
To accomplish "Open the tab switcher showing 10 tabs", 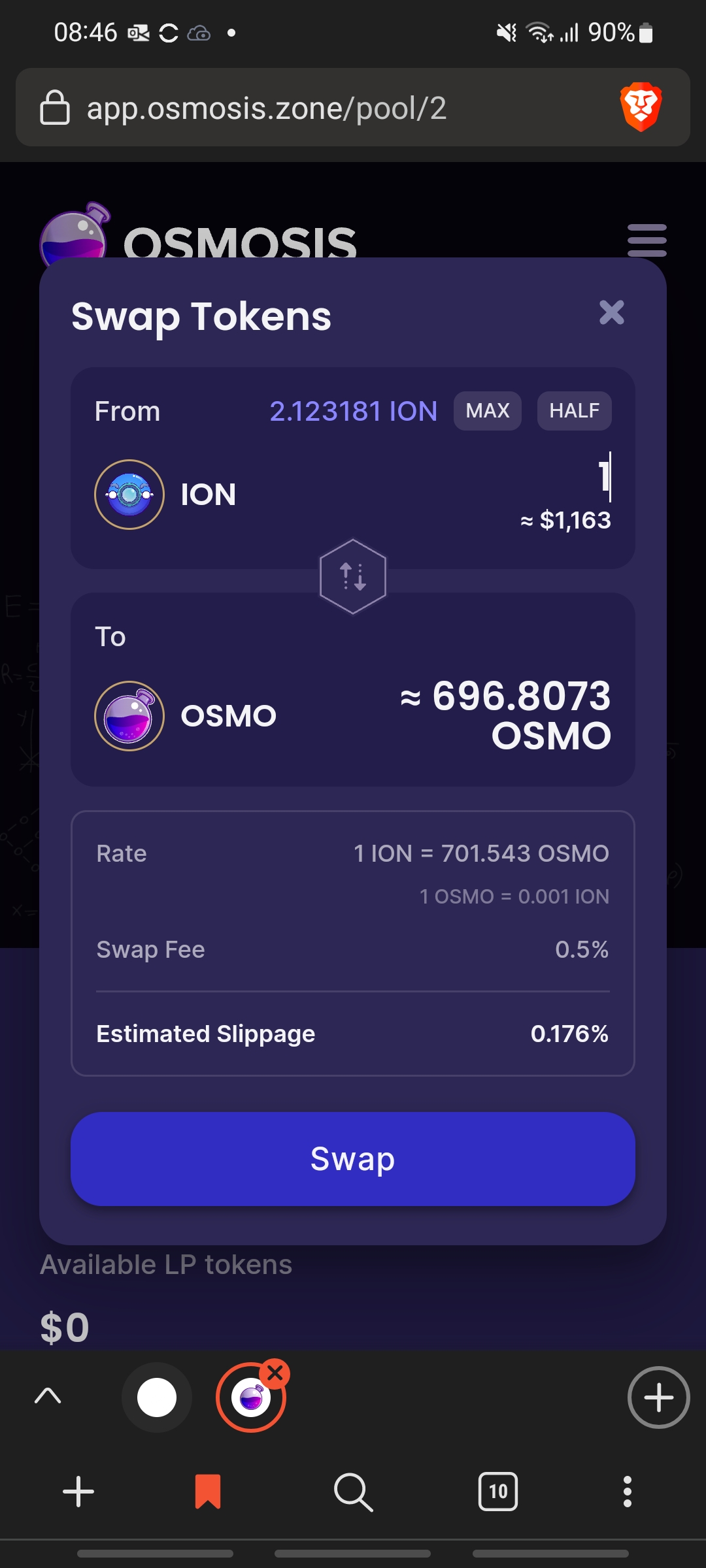I will click(x=497, y=1492).
